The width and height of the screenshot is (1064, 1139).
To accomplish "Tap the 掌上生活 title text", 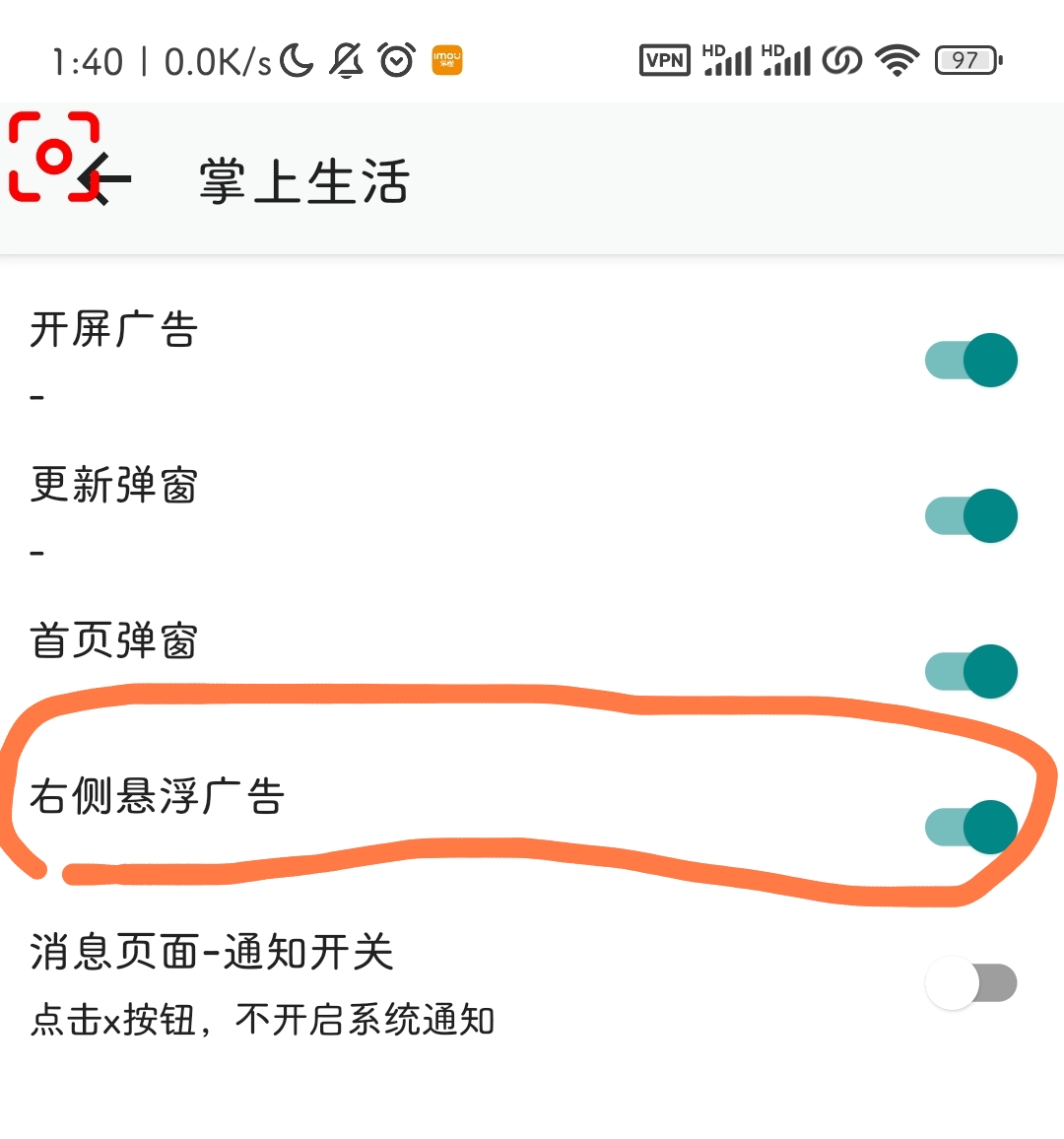I will pos(303,182).
